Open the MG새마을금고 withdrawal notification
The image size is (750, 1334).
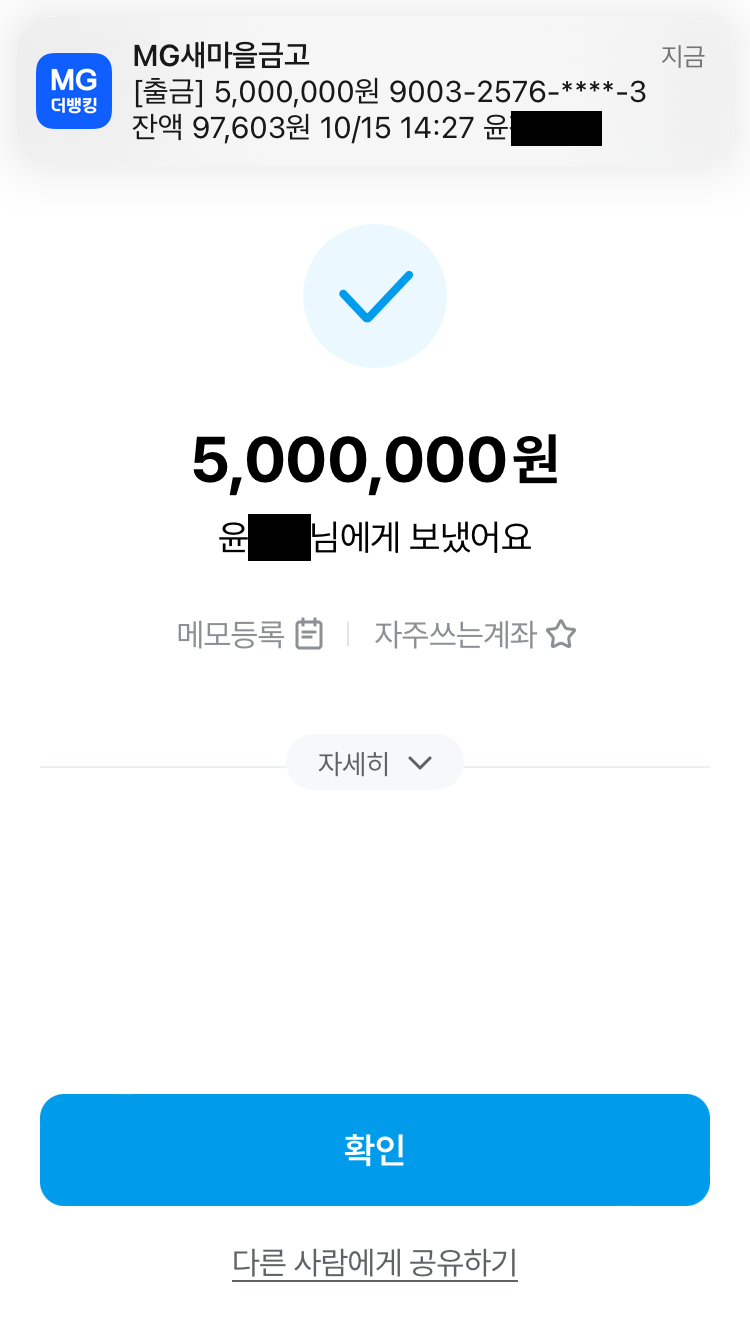click(375, 92)
